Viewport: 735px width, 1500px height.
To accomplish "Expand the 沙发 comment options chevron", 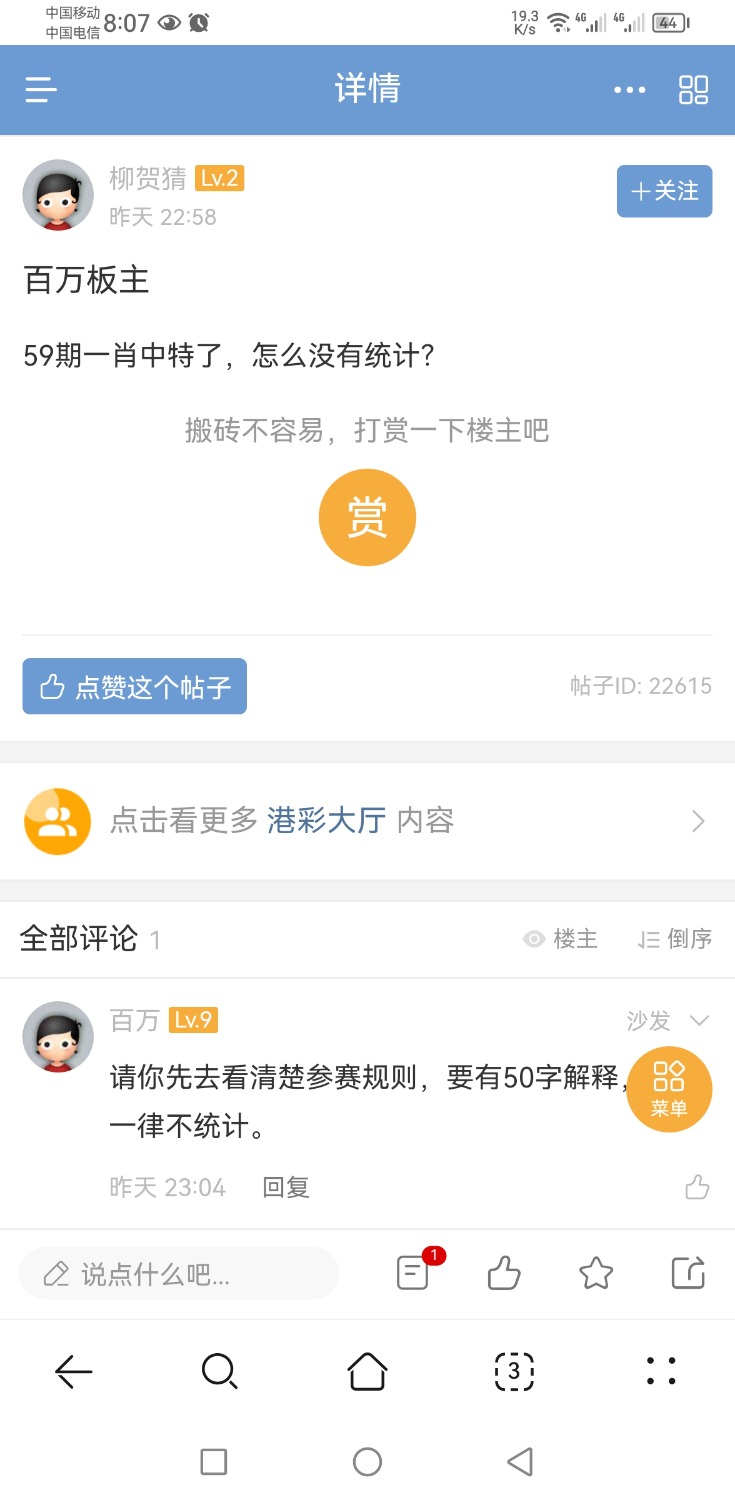I will 697,1020.
